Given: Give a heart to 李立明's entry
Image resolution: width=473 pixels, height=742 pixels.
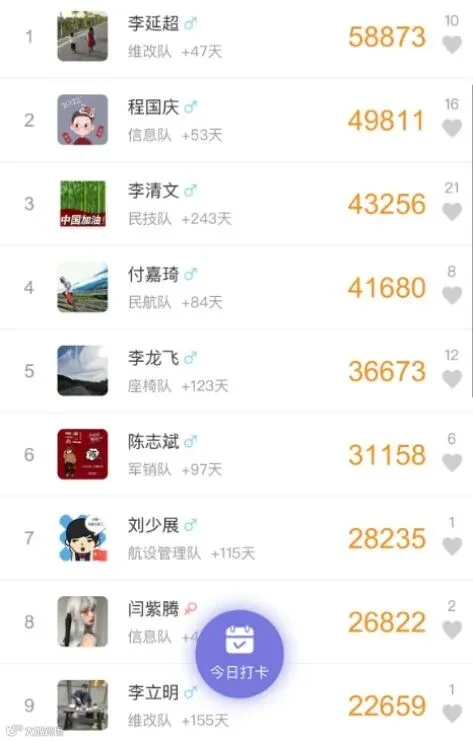Looking at the screenshot, I should (x=452, y=713).
